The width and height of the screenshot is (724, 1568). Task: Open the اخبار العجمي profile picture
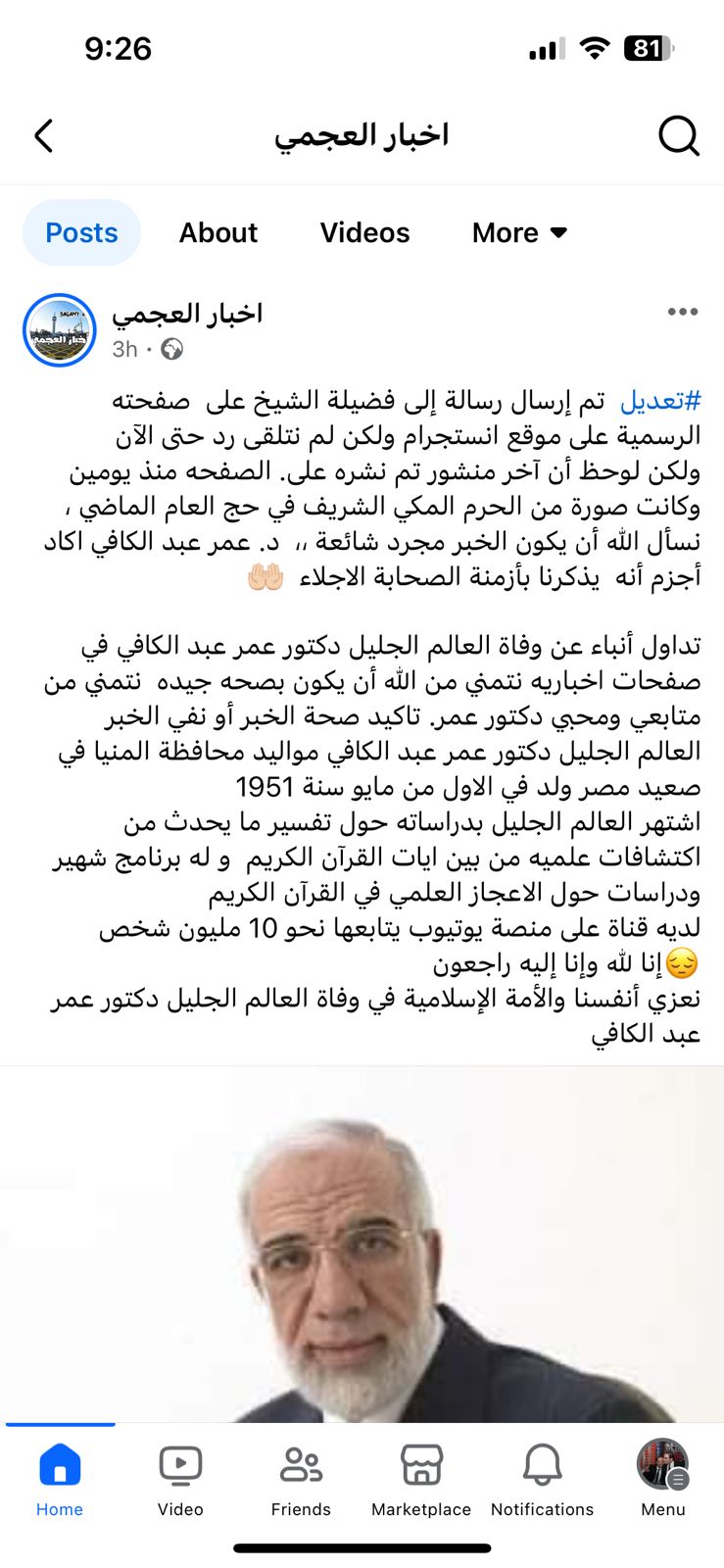60,330
